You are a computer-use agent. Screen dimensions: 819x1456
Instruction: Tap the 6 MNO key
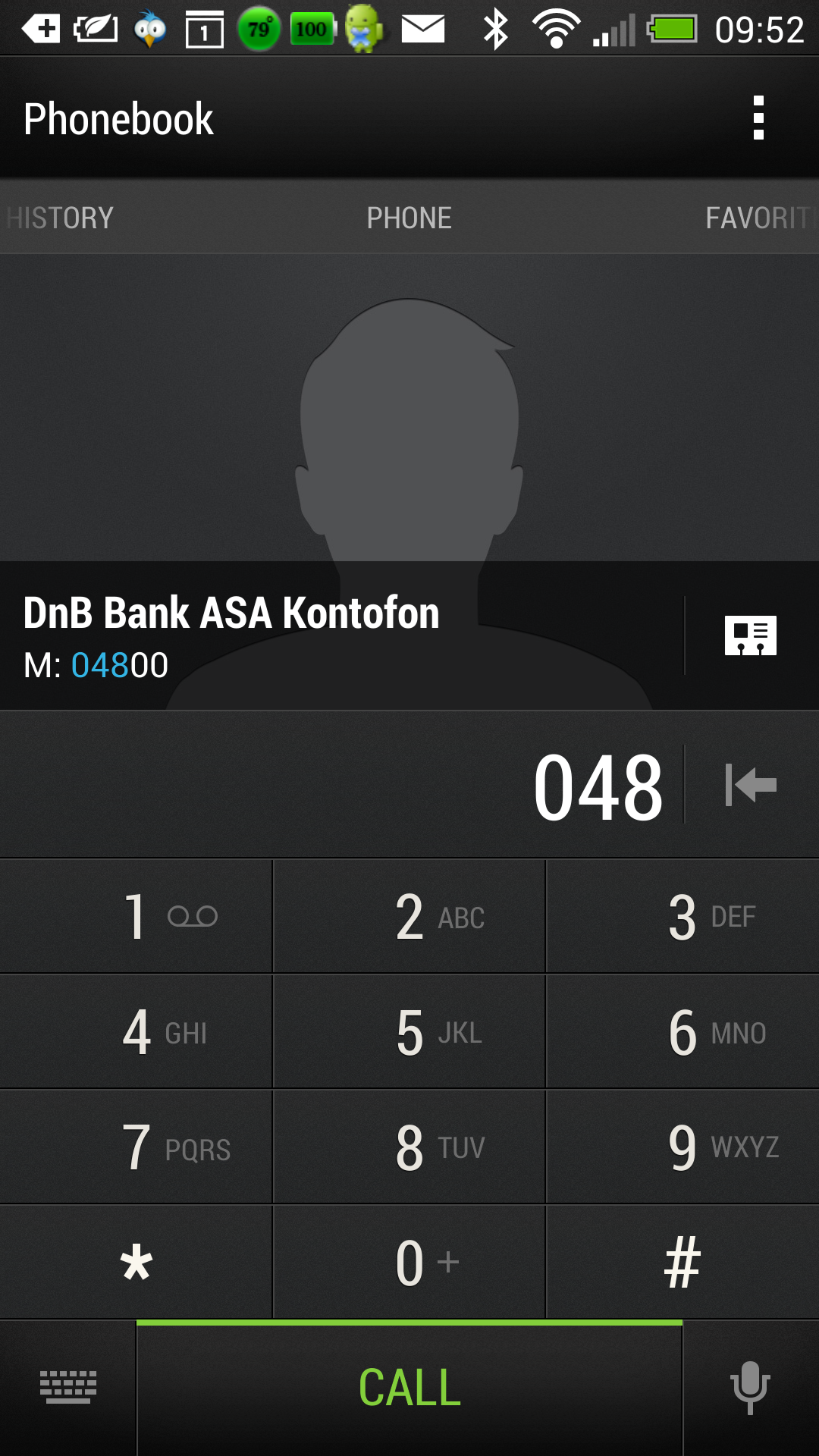(682, 1032)
